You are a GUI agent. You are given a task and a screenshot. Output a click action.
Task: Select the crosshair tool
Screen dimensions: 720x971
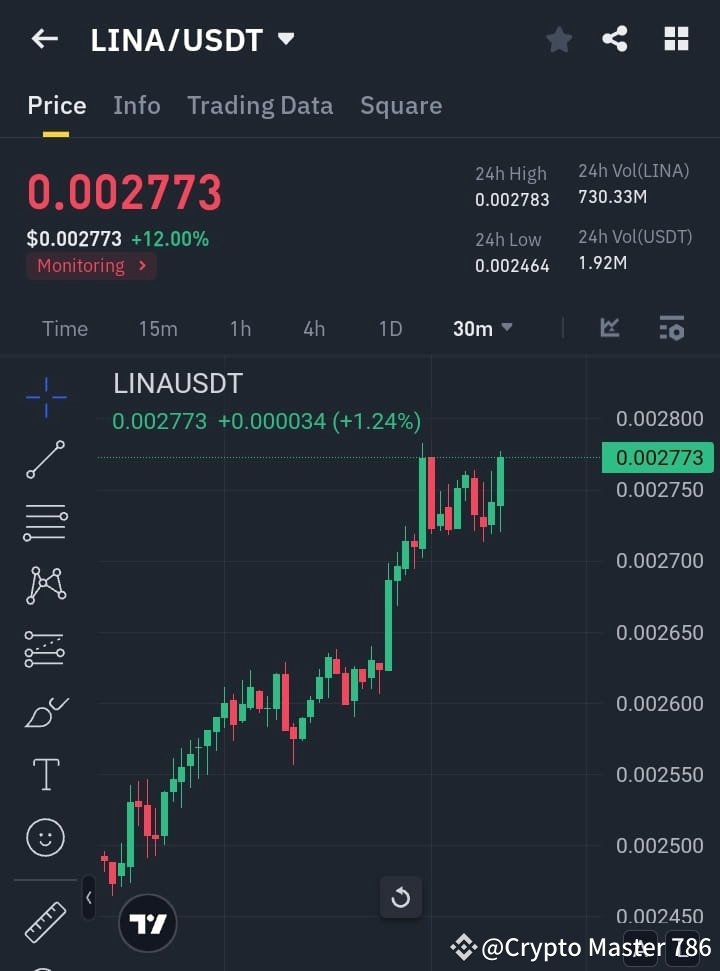(x=44, y=398)
